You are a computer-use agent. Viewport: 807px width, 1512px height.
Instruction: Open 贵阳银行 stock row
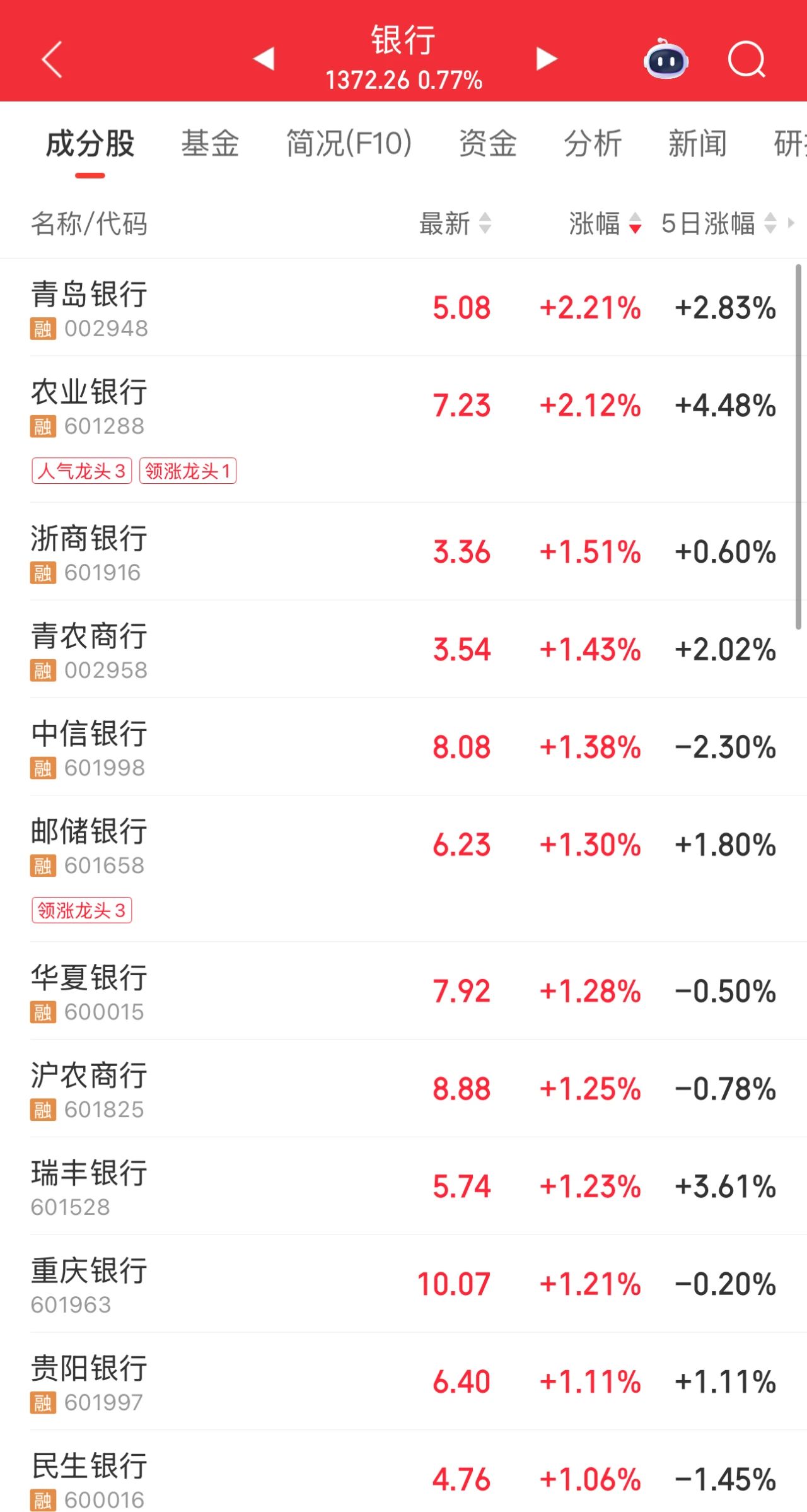tap(403, 1381)
